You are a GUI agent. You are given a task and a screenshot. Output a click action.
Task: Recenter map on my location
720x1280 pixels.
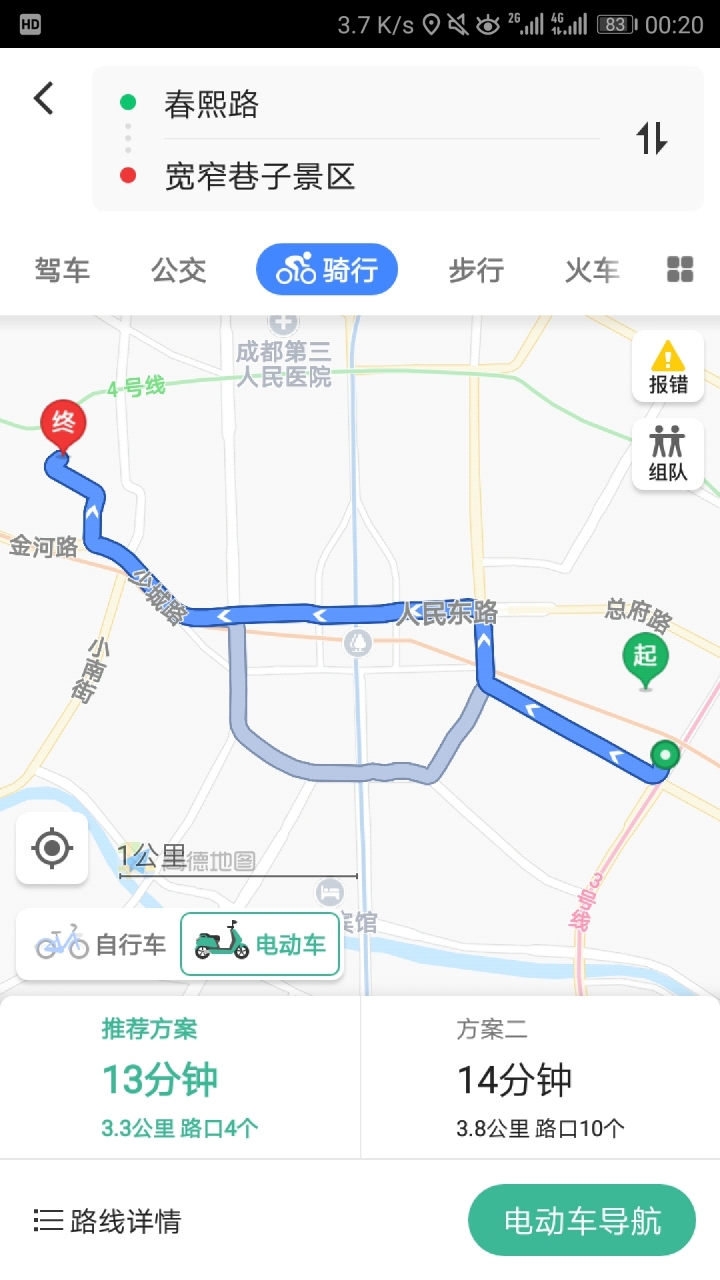[x=52, y=848]
